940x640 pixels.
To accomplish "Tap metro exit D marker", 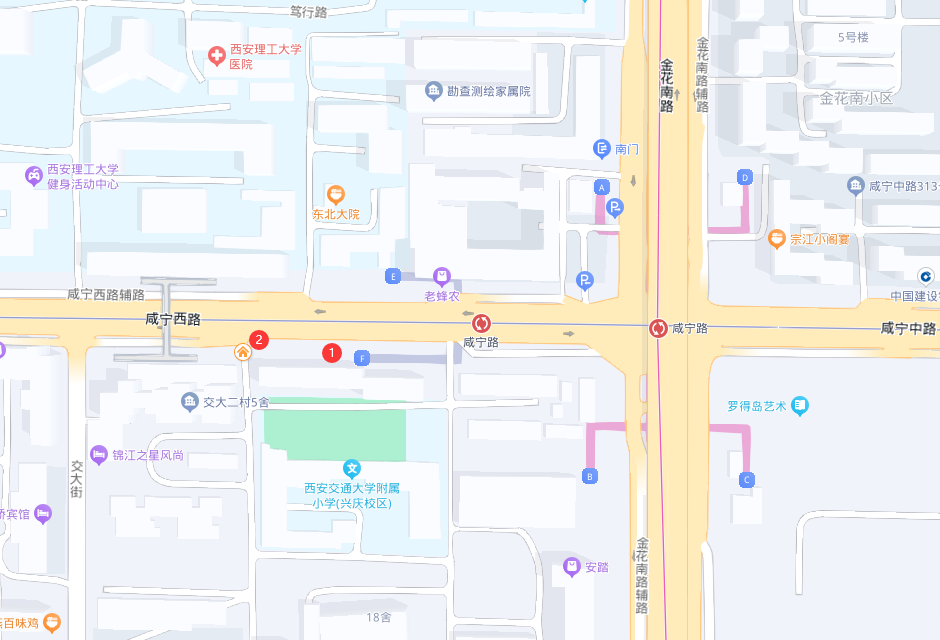I will 744,177.
